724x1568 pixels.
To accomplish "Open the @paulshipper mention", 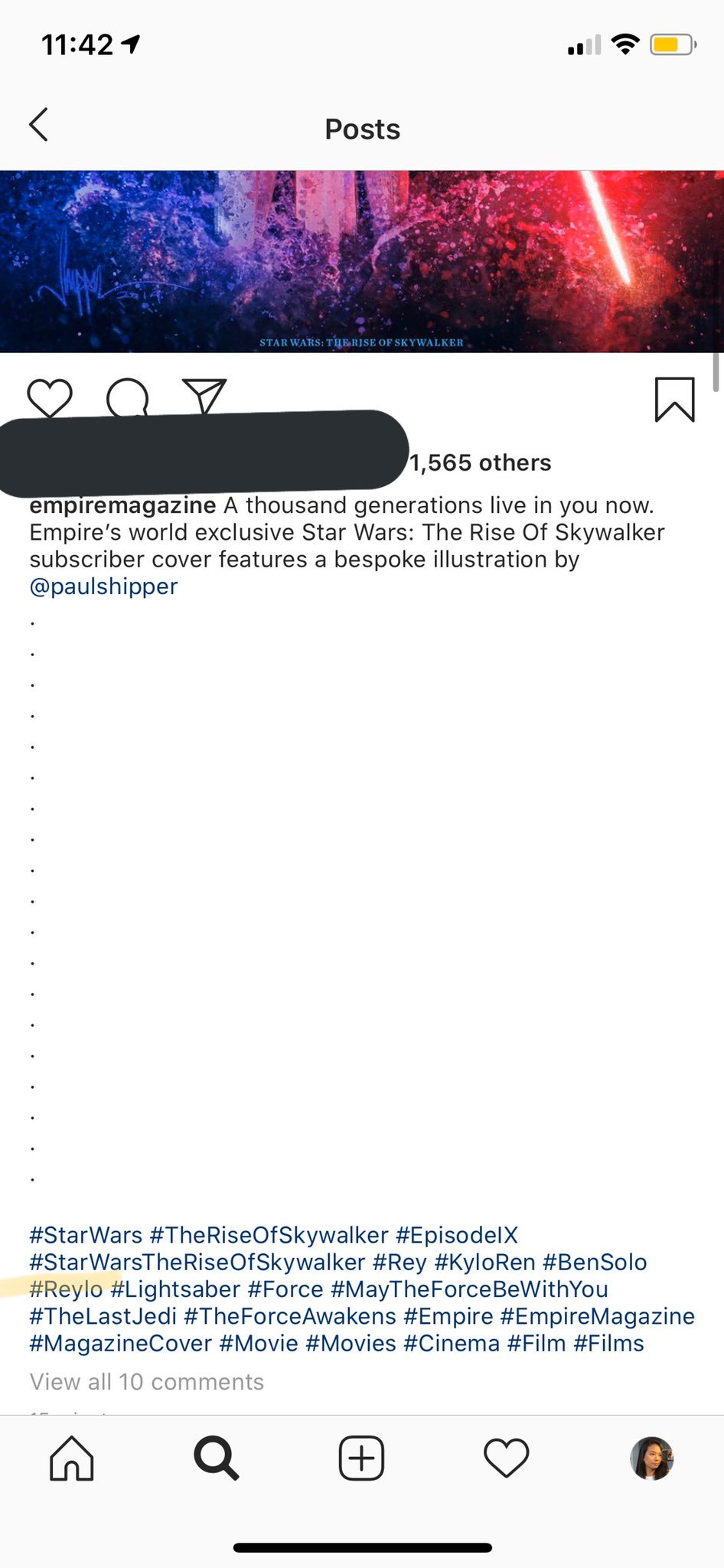I will pyautogui.click(x=103, y=586).
